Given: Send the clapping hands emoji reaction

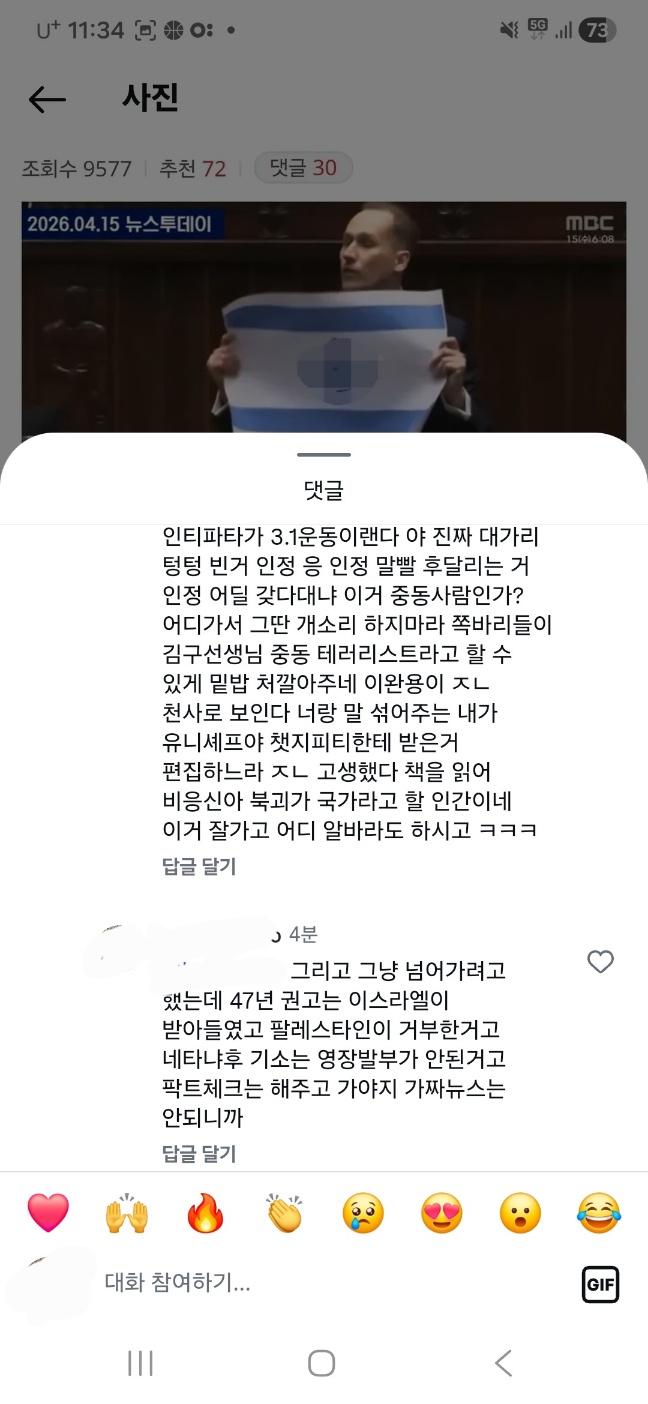Looking at the screenshot, I should tap(284, 1213).
